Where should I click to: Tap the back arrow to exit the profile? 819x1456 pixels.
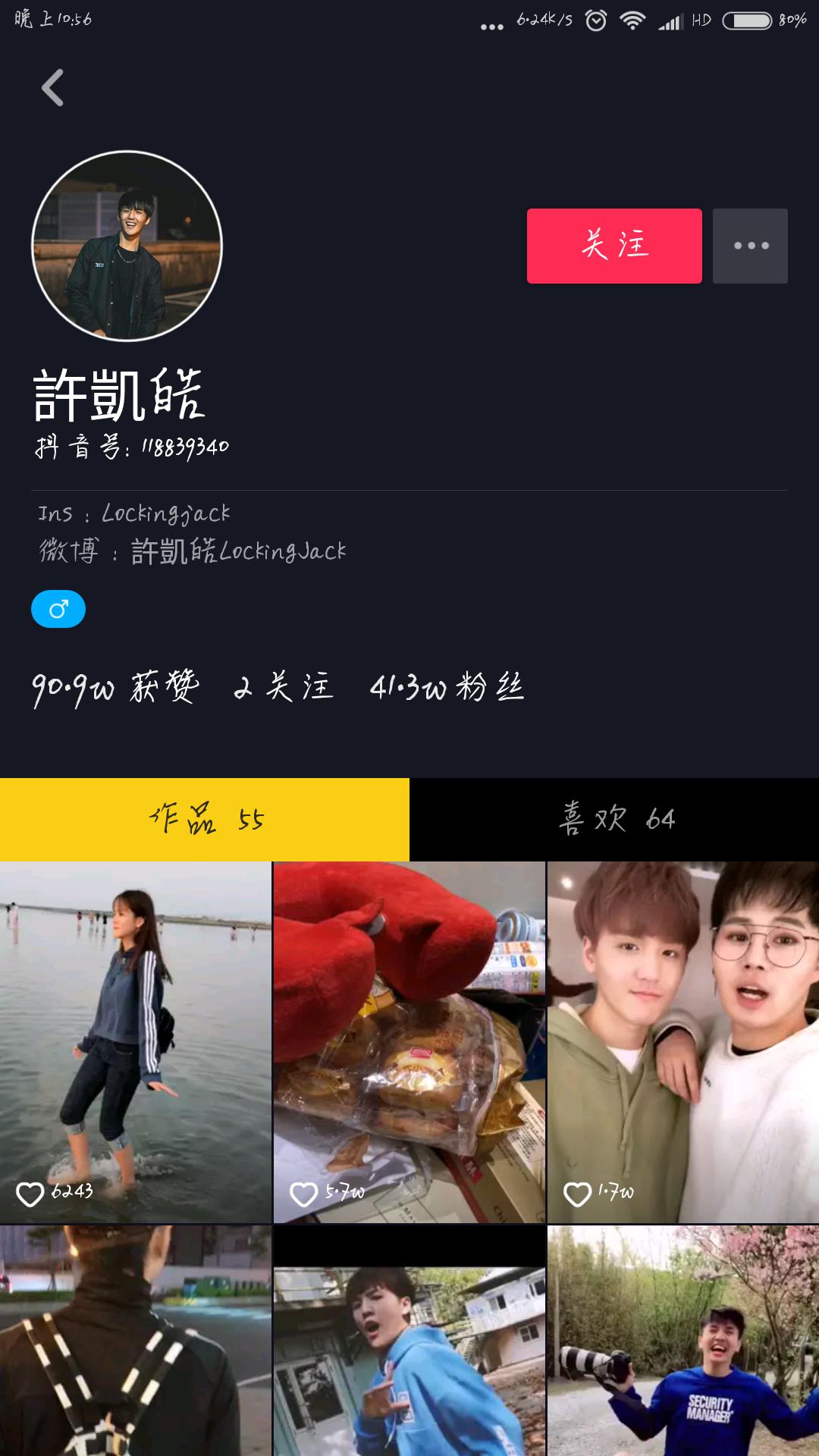(x=52, y=89)
